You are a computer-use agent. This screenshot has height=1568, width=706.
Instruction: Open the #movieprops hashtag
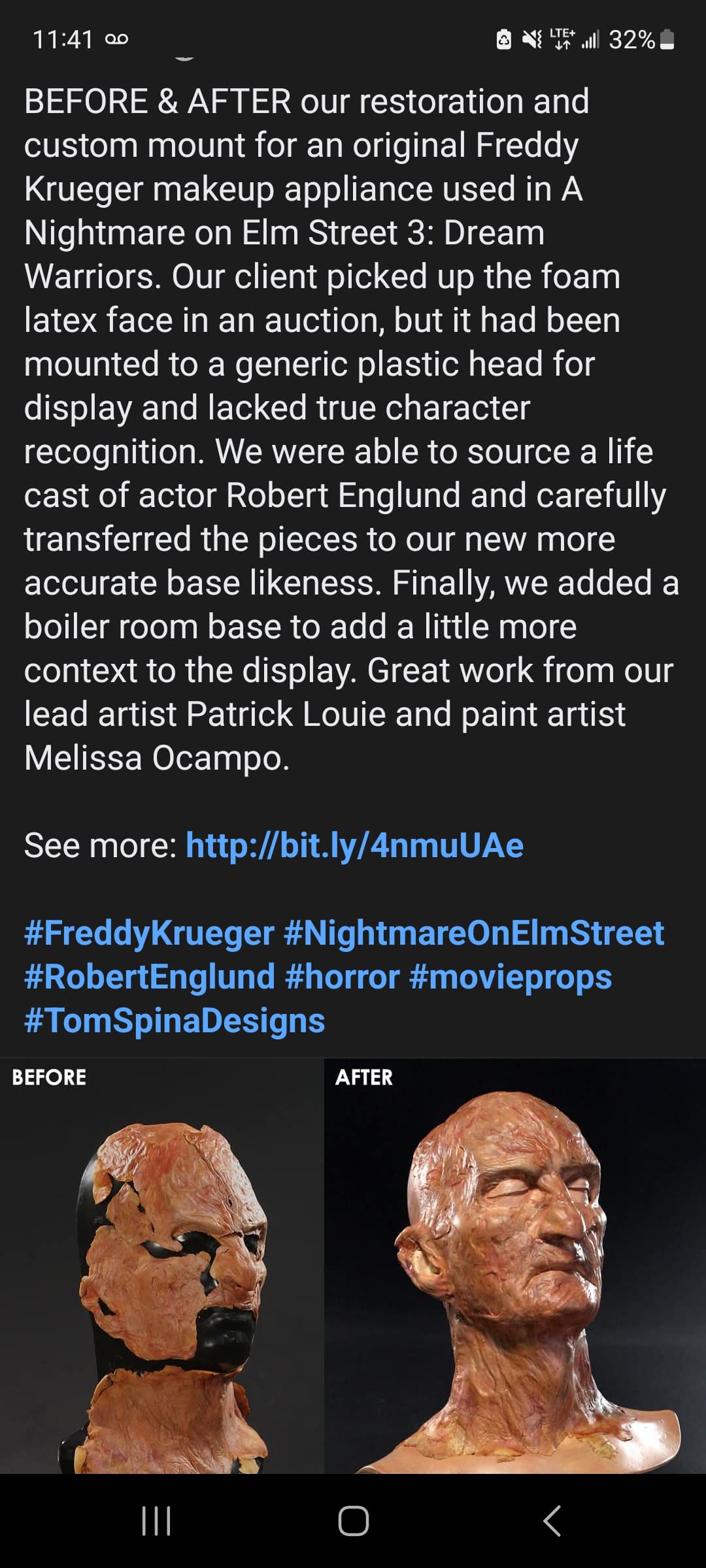(x=511, y=977)
